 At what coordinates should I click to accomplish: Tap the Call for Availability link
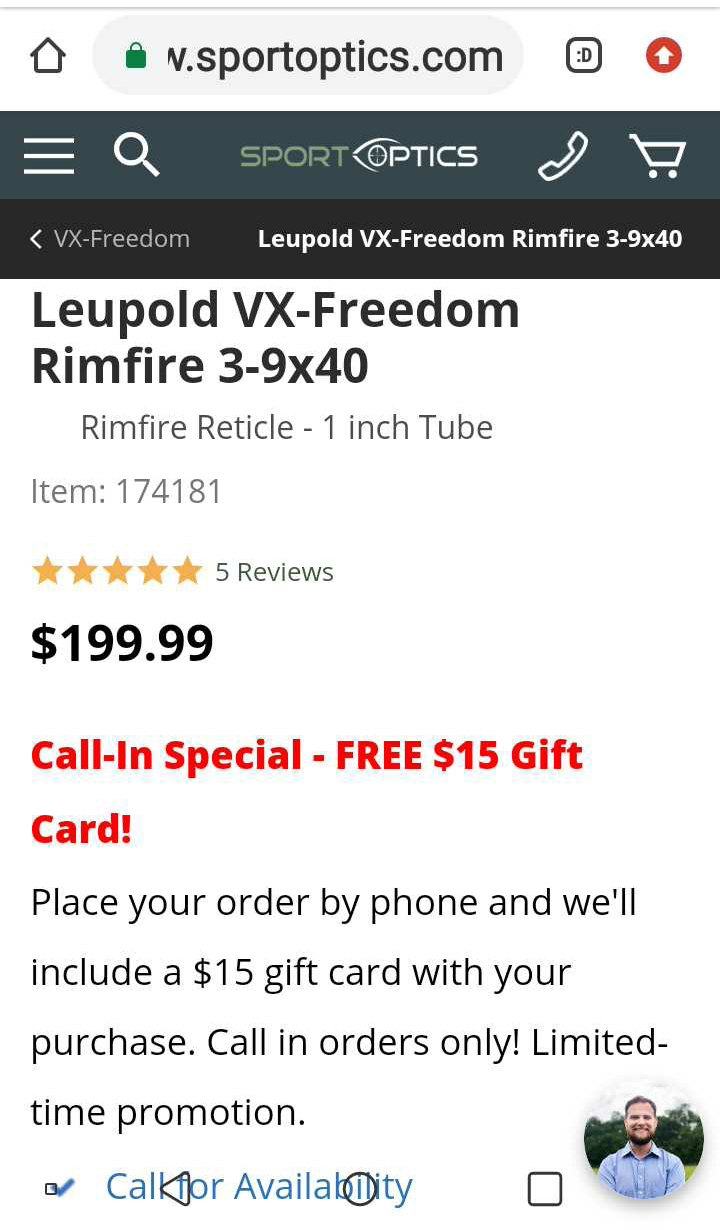[x=258, y=1187]
